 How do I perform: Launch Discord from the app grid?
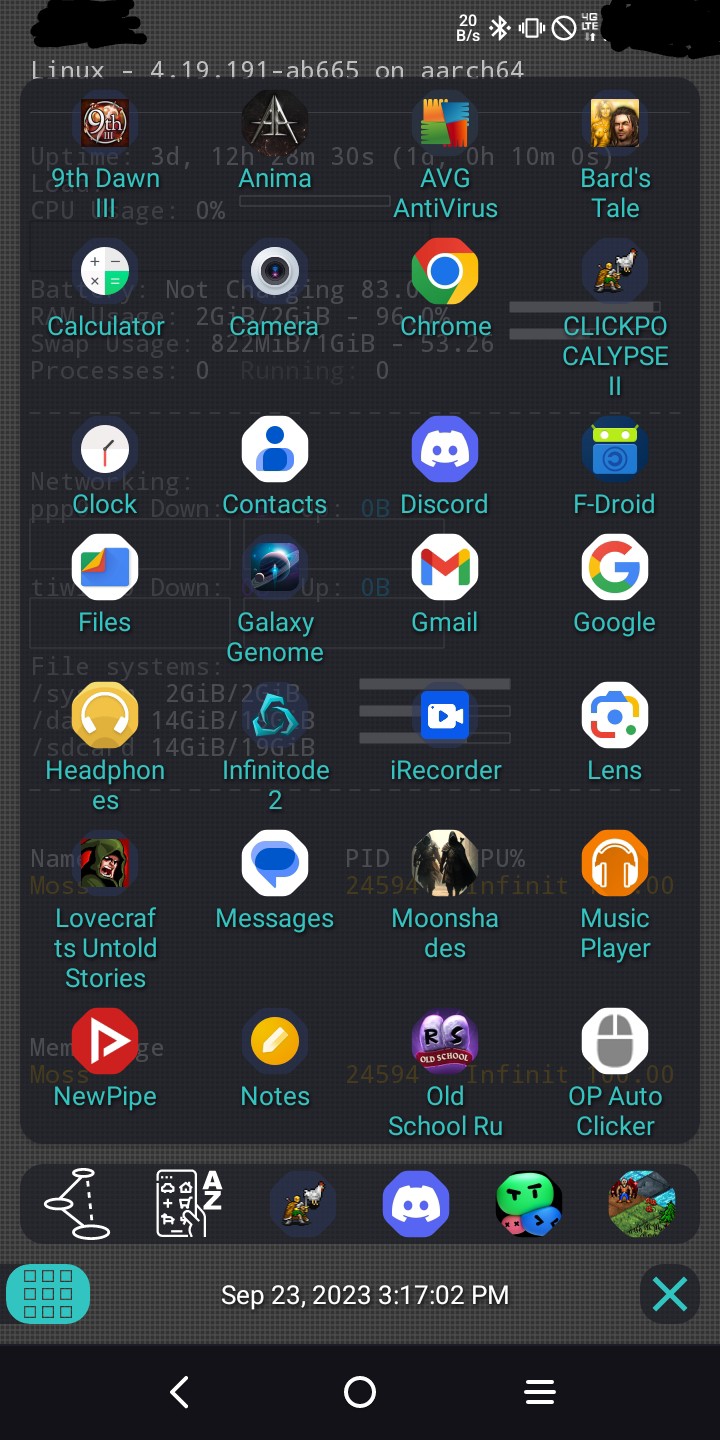[445, 450]
